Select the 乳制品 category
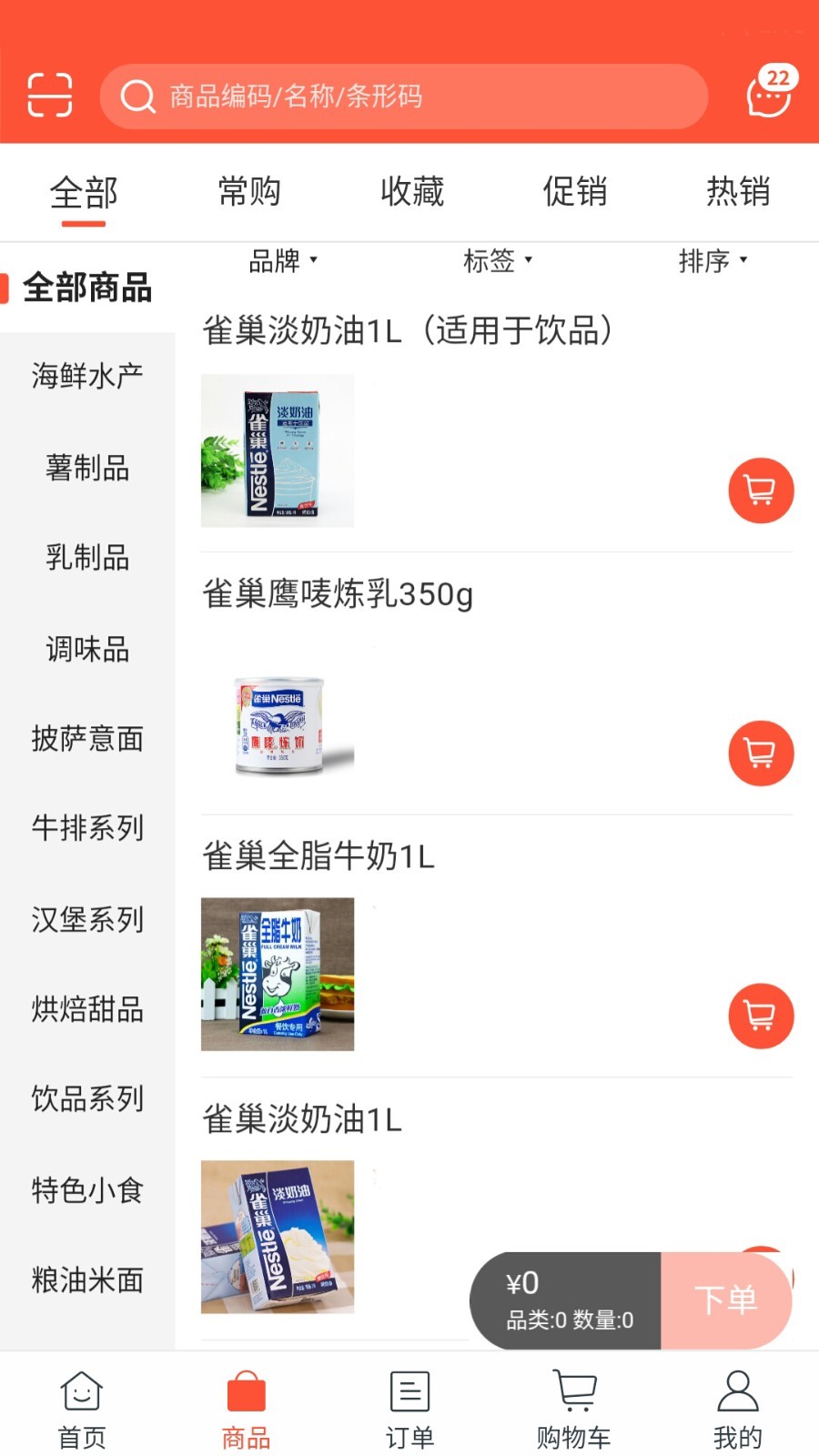Viewport: 819px width, 1456px height. coord(87,557)
